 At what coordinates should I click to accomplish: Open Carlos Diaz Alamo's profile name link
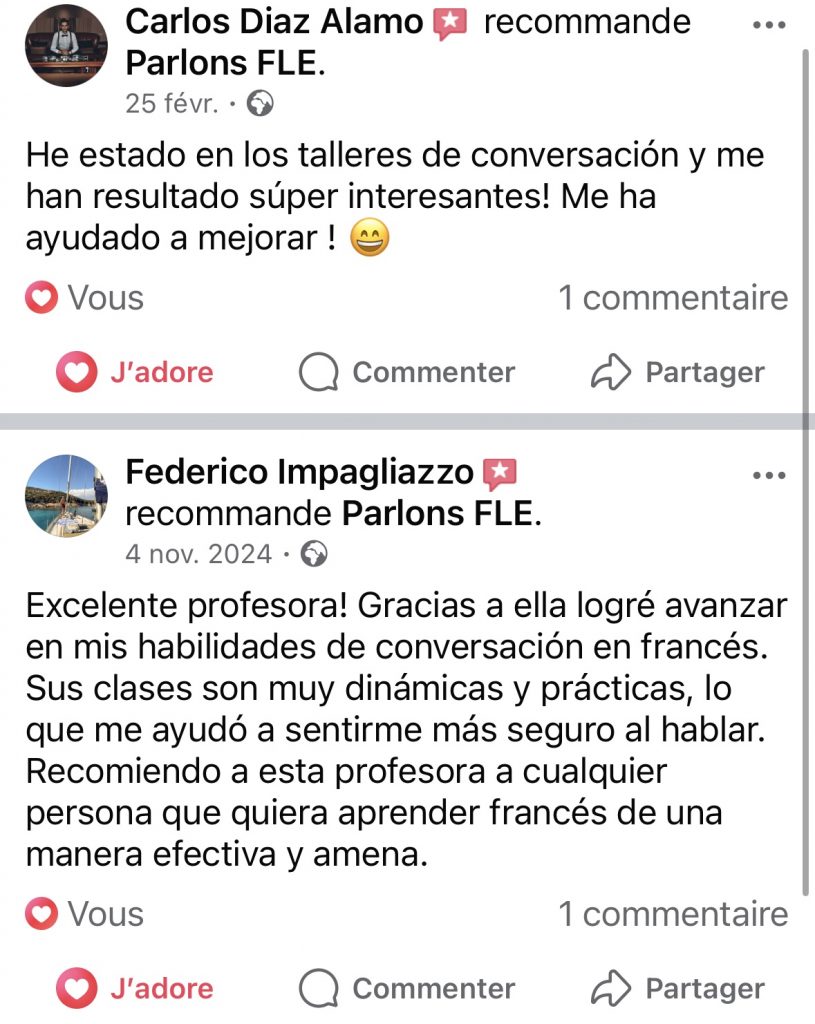pos(274,22)
